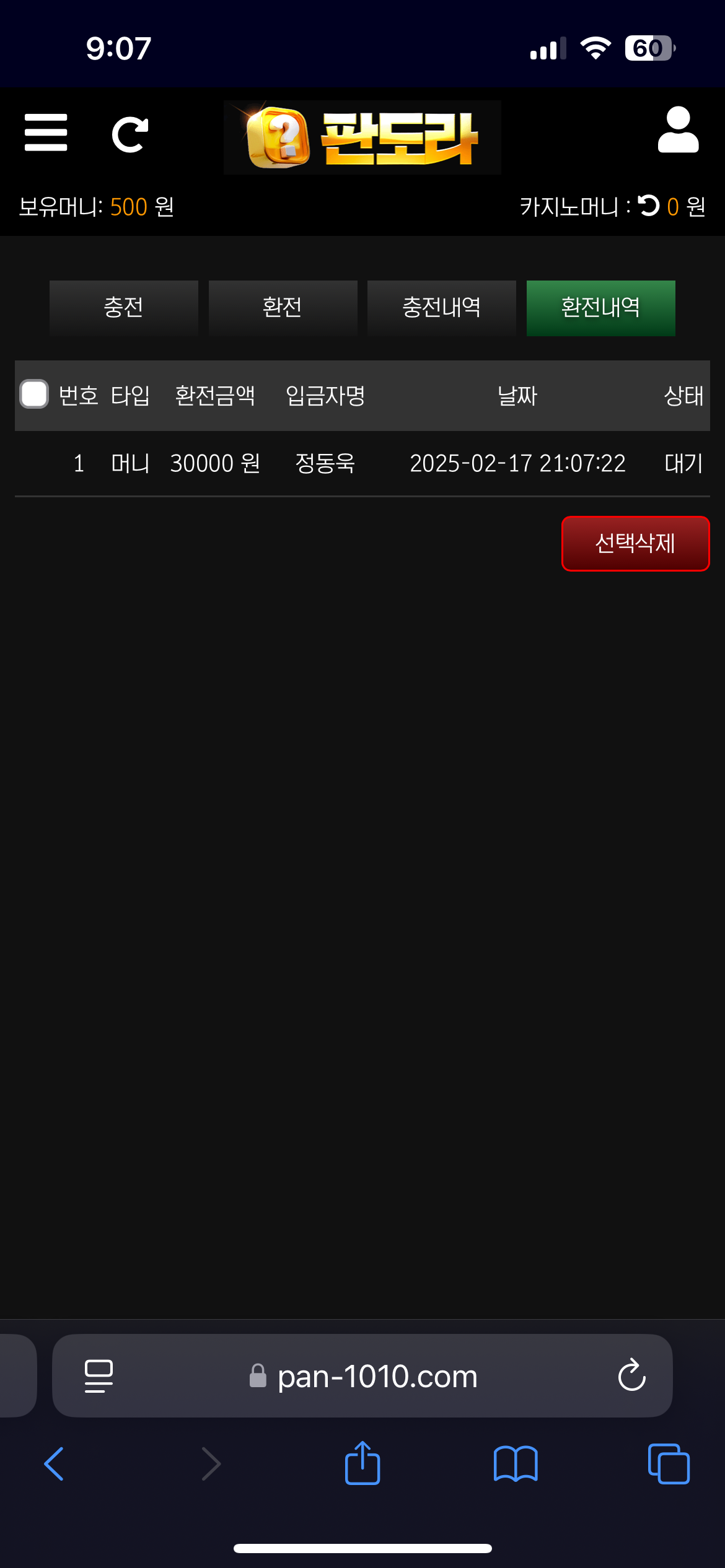Check the select-all checkbox in table header
Image resolution: width=725 pixels, height=1568 pixels.
pos(34,394)
